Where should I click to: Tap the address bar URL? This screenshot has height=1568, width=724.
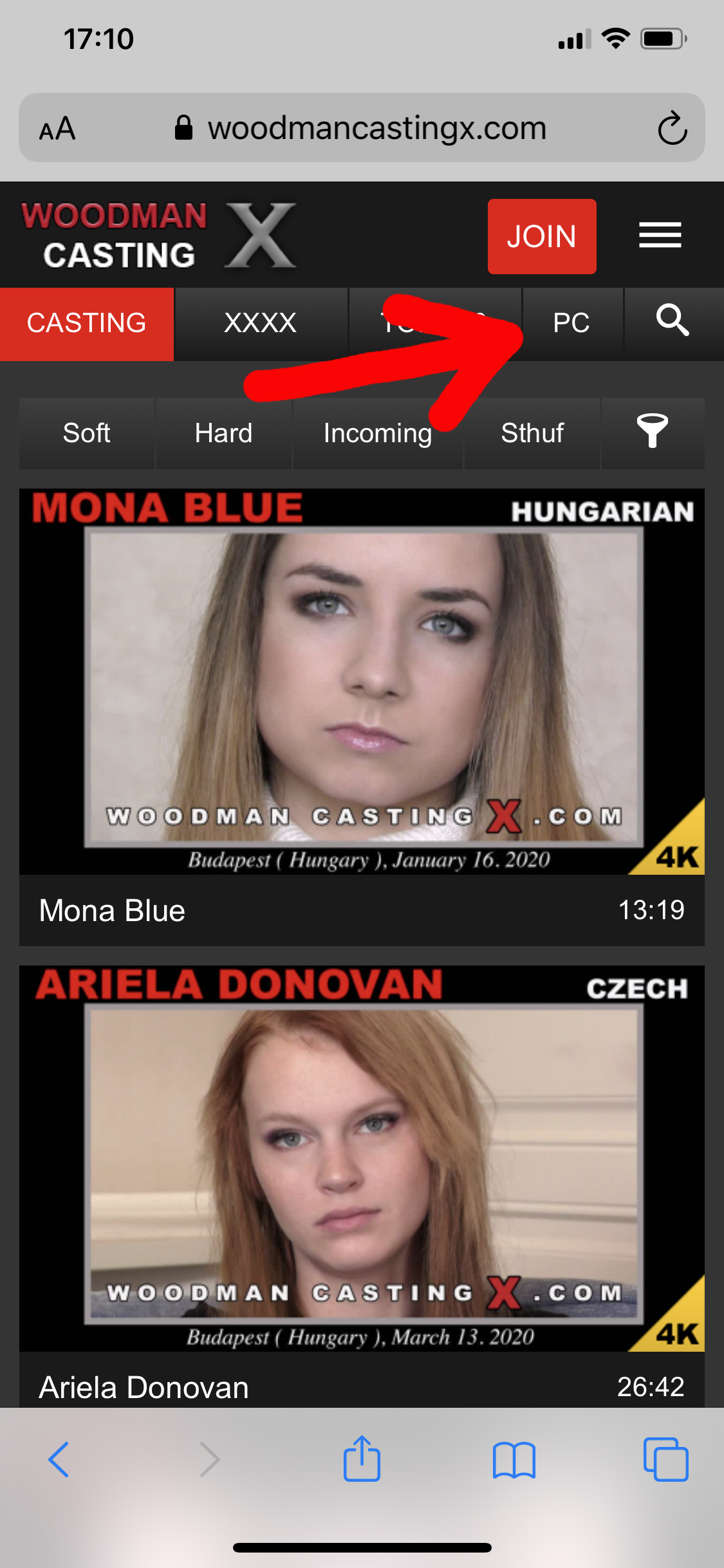[376, 128]
